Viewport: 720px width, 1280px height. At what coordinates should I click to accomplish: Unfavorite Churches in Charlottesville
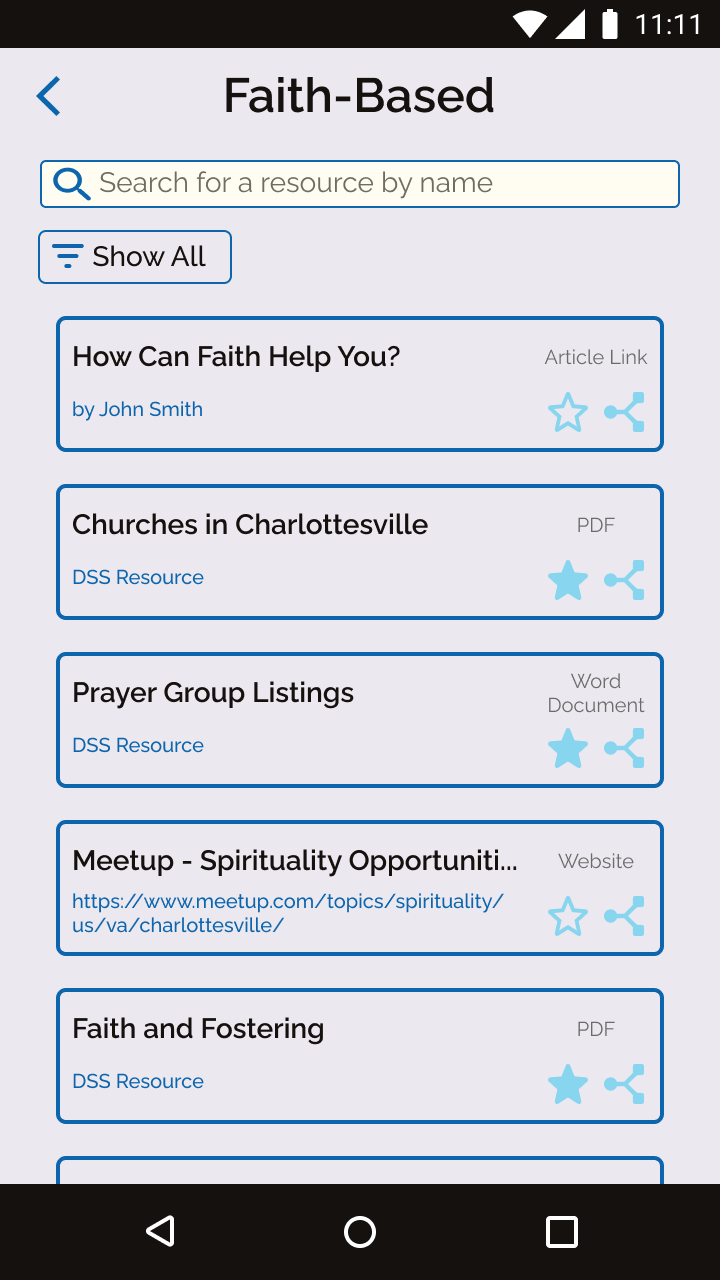[x=568, y=580]
